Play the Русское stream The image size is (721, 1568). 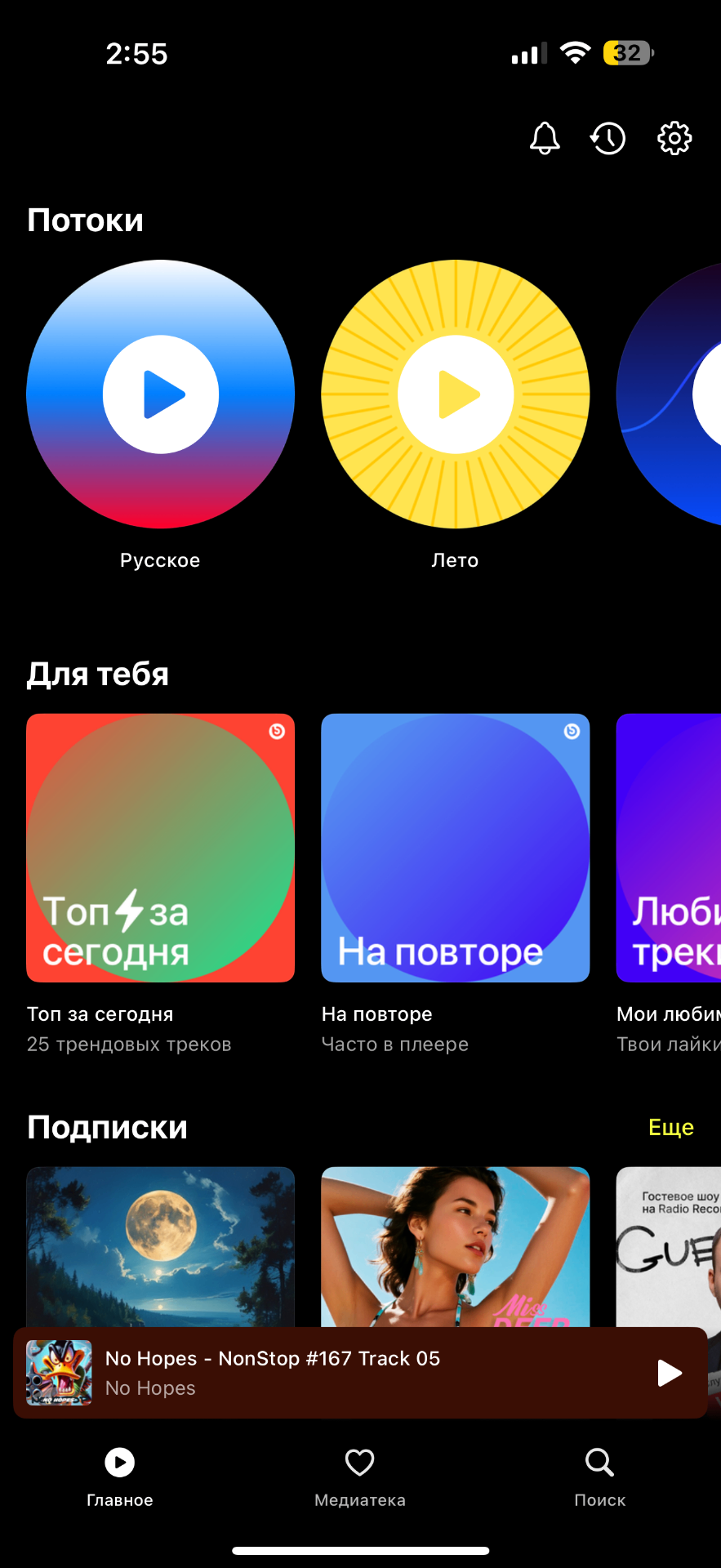click(161, 394)
